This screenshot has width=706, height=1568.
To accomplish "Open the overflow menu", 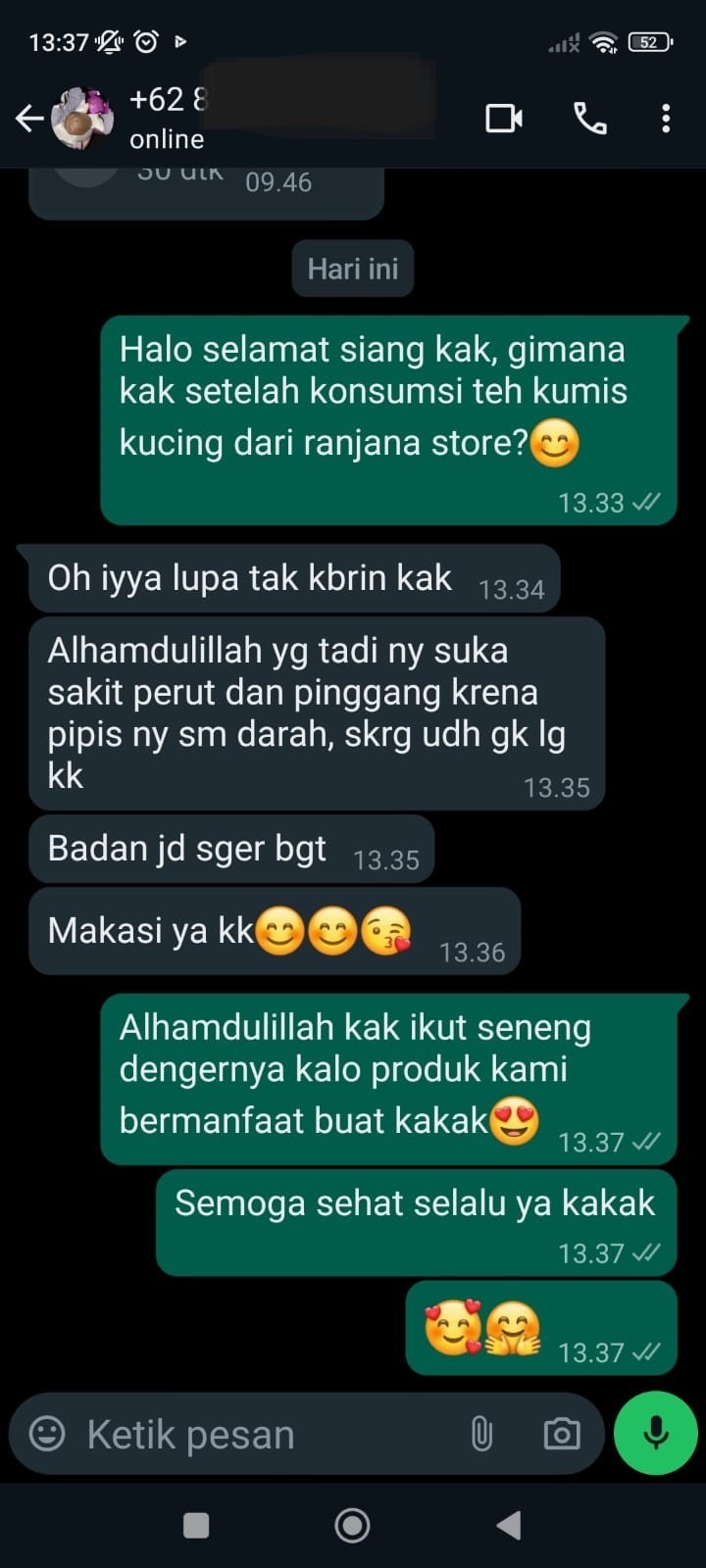I will pyautogui.click(x=666, y=119).
